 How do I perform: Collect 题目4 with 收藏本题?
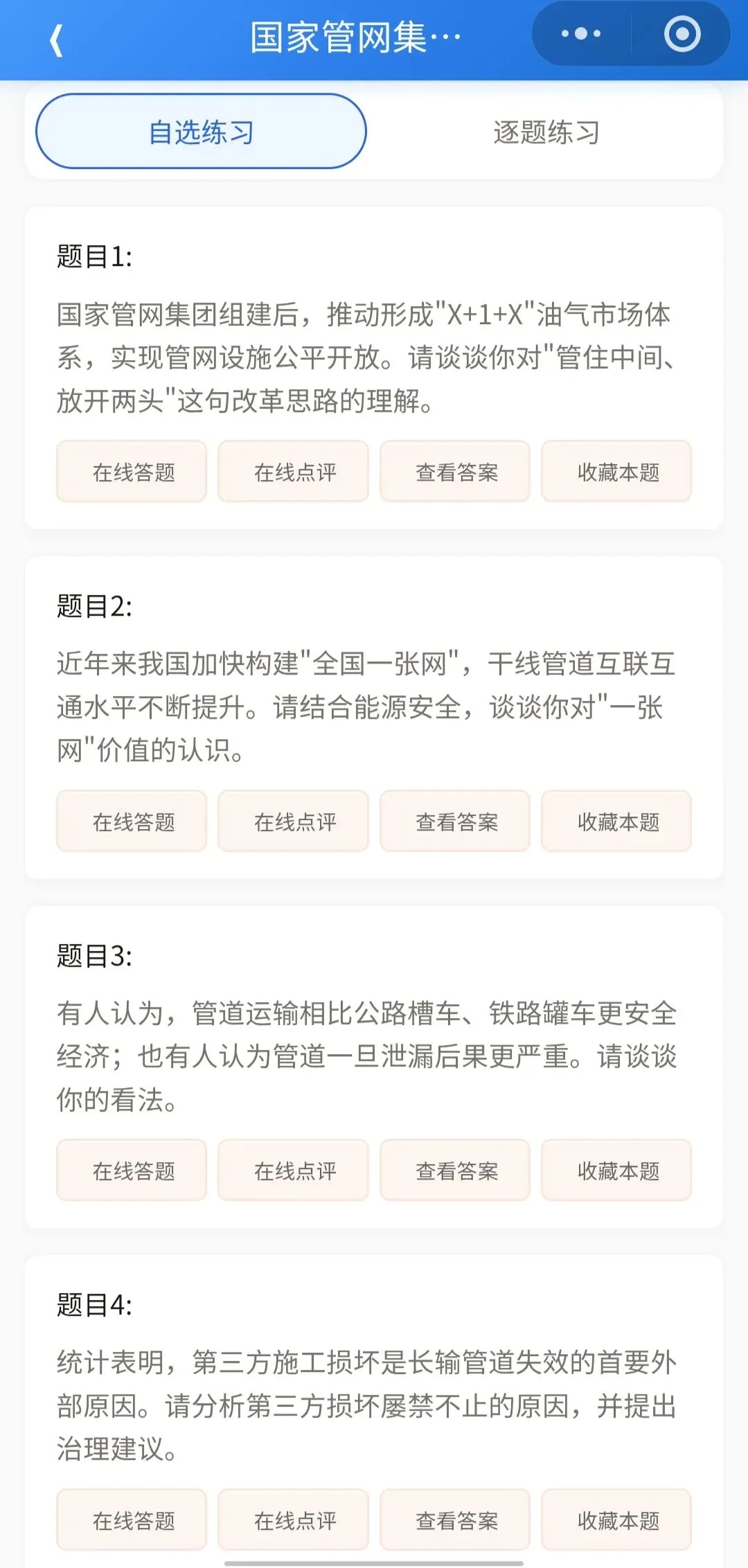(x=616, y=1520)
